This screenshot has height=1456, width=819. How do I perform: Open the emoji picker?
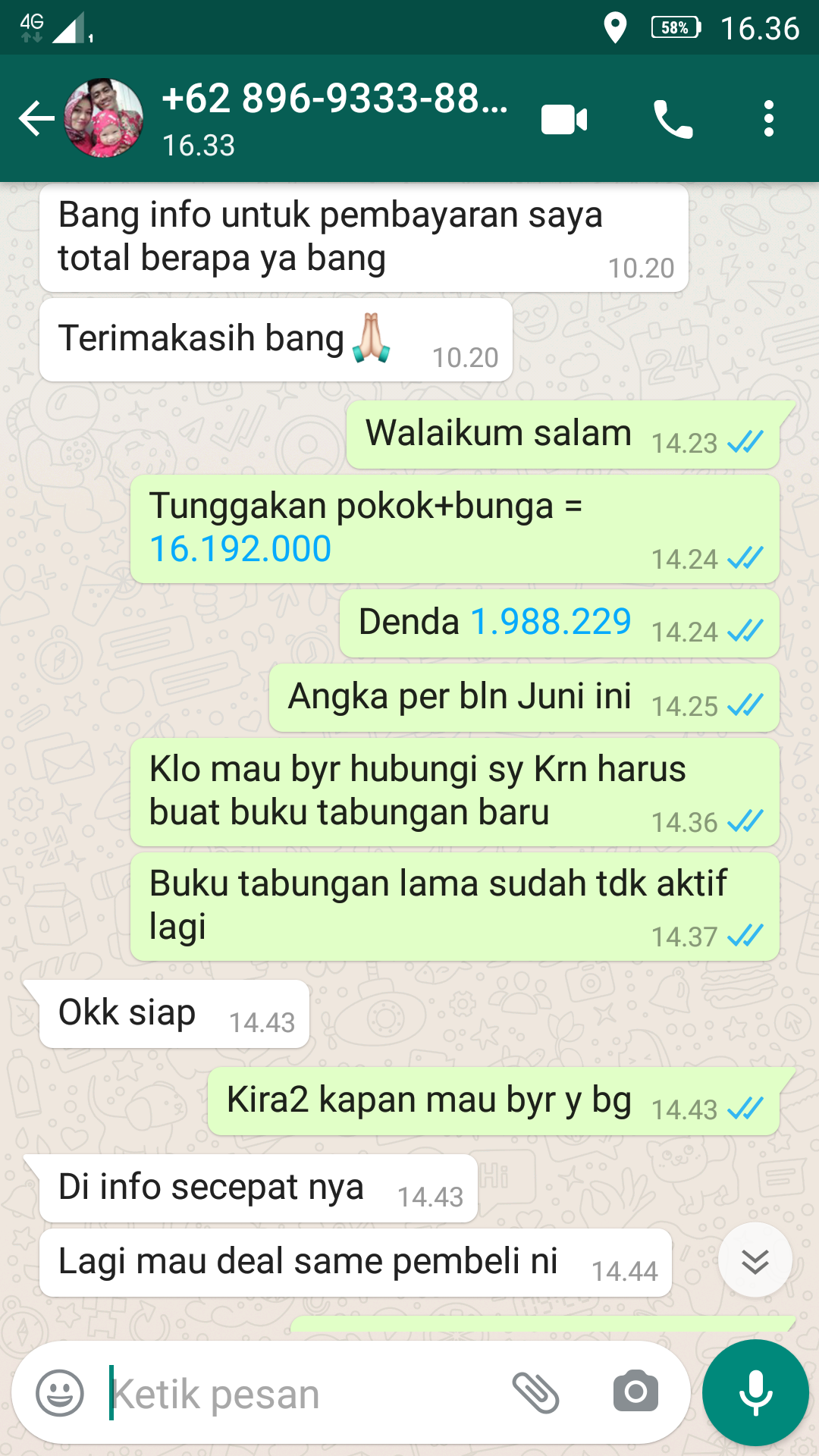(60, 1393)
